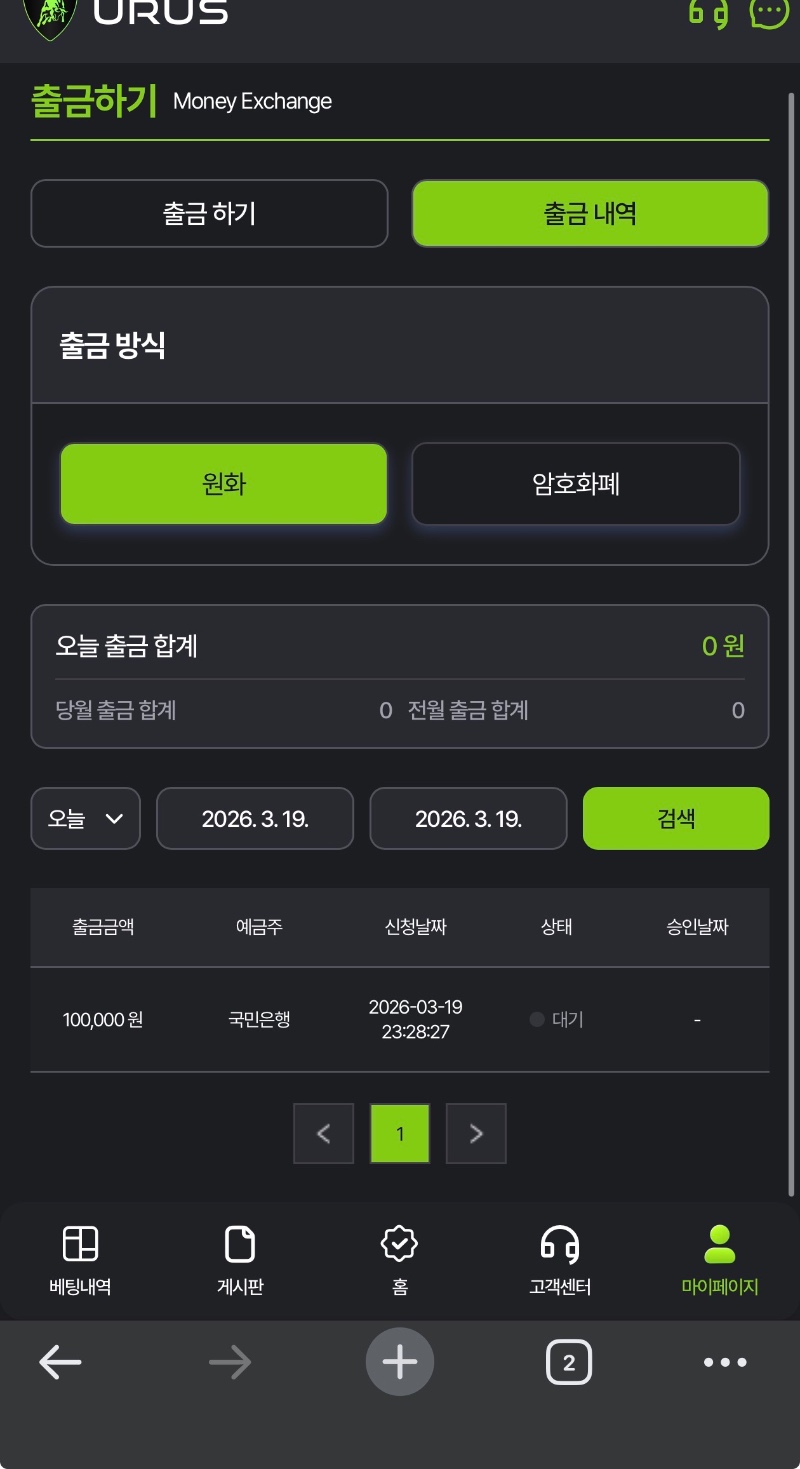Tap the 검색 button
The image size is (800, 1469).
676,818
